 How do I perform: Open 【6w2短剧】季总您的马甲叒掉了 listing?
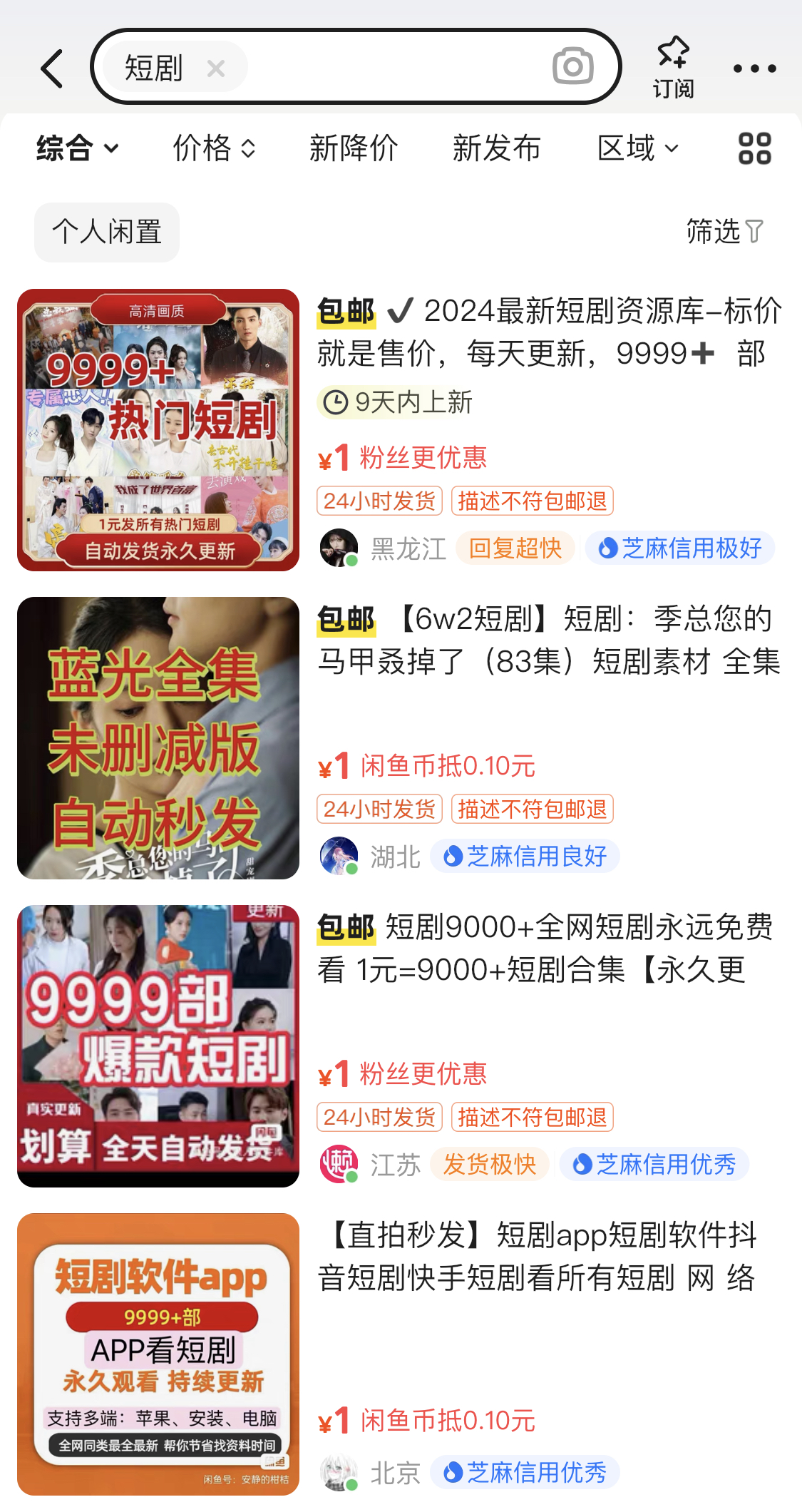coord(549,640)
